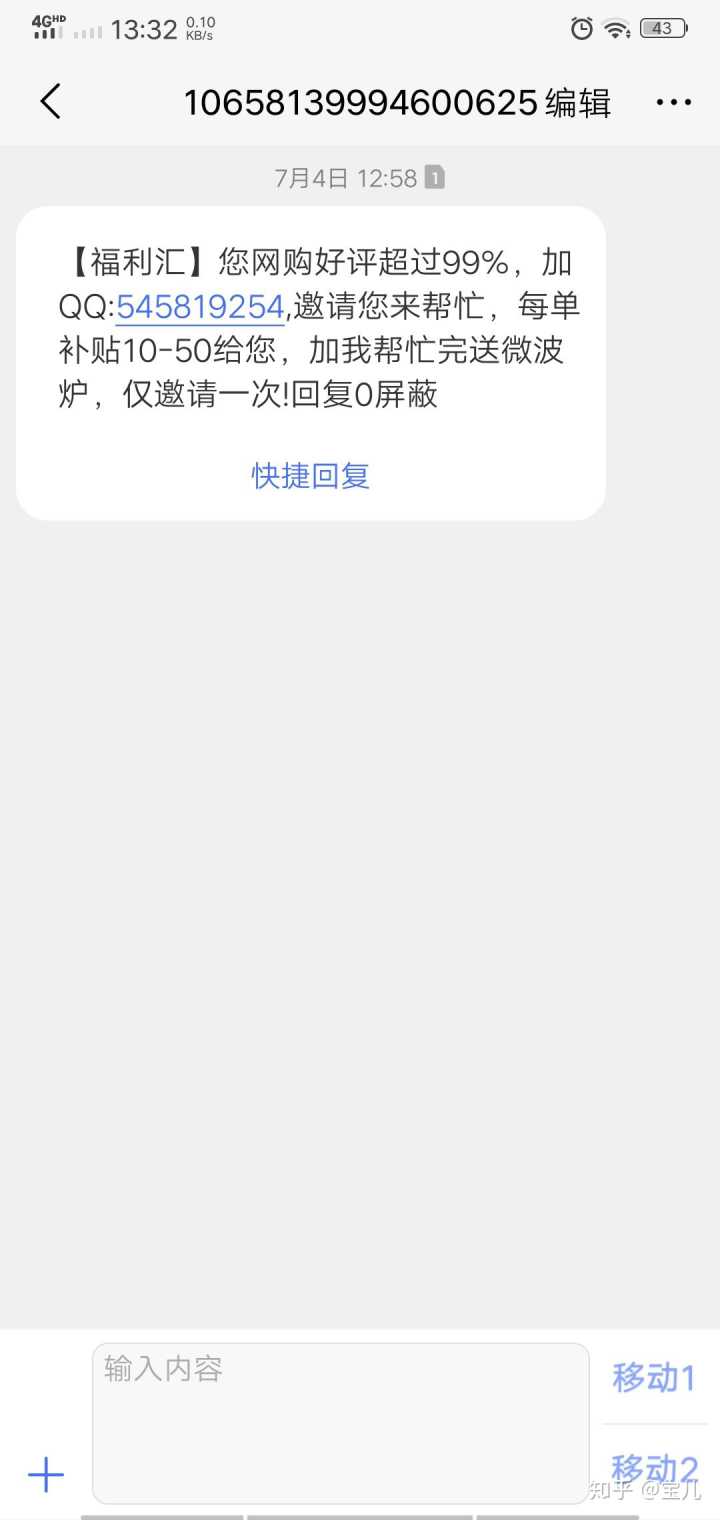Send using the 移动2 SIM

pos(655,1470)
